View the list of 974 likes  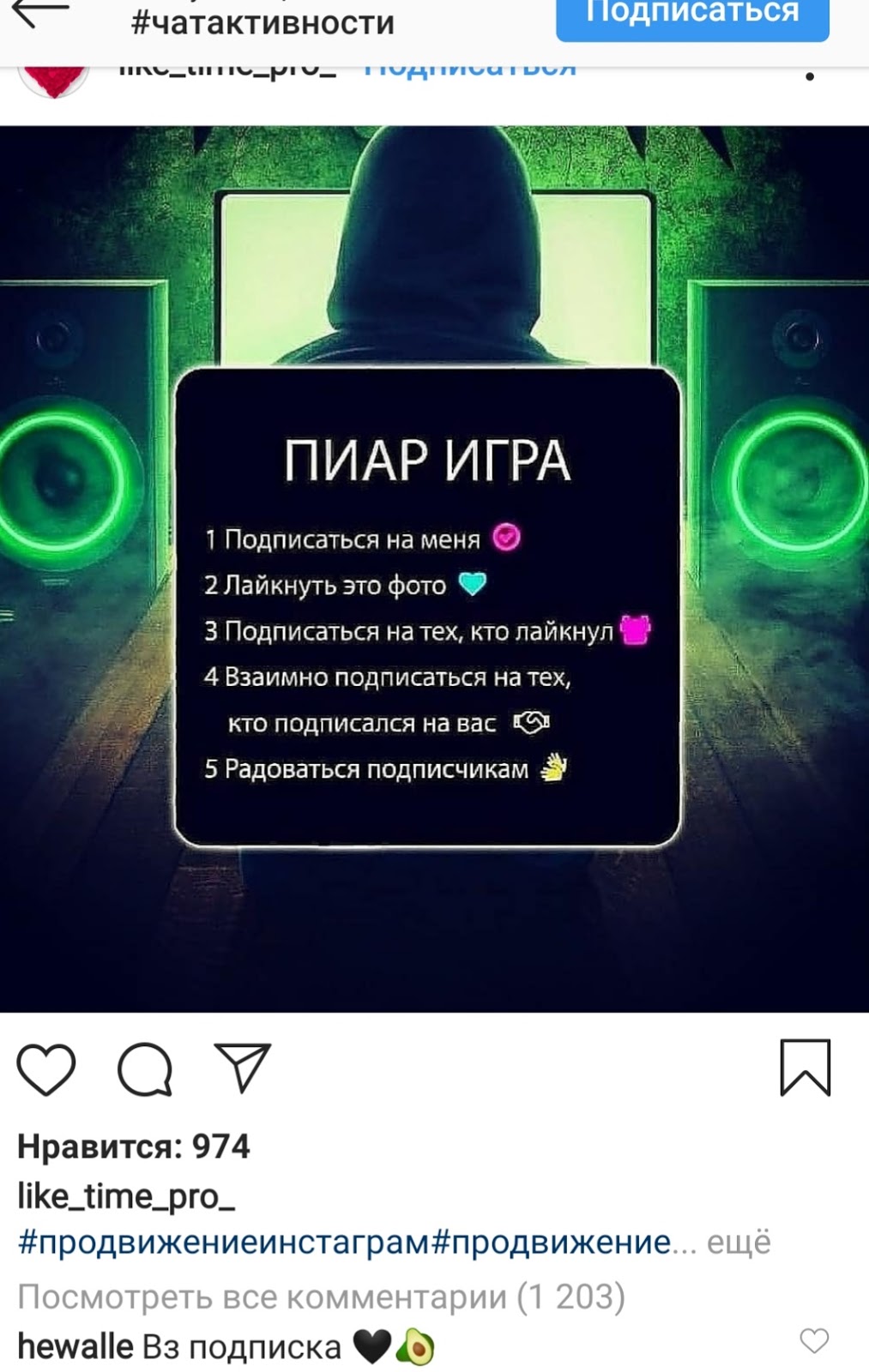[x=134, y=1146]
